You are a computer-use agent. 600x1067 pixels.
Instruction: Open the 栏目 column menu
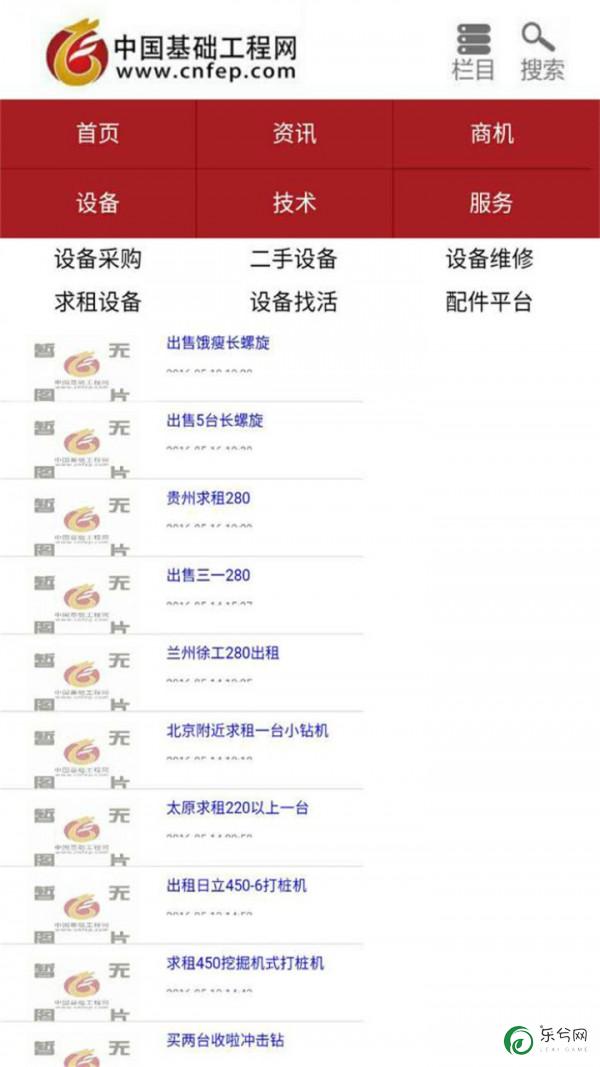click(x=473, y=52)
